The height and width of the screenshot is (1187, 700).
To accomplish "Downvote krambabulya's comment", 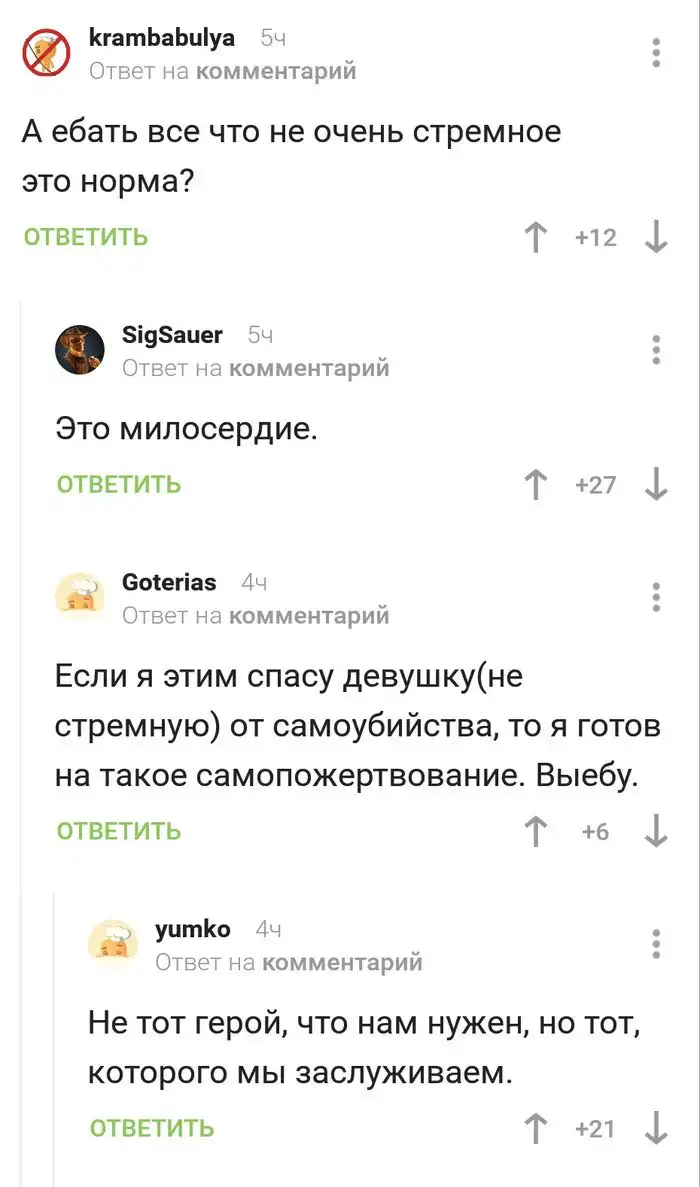I will (656, 238).
